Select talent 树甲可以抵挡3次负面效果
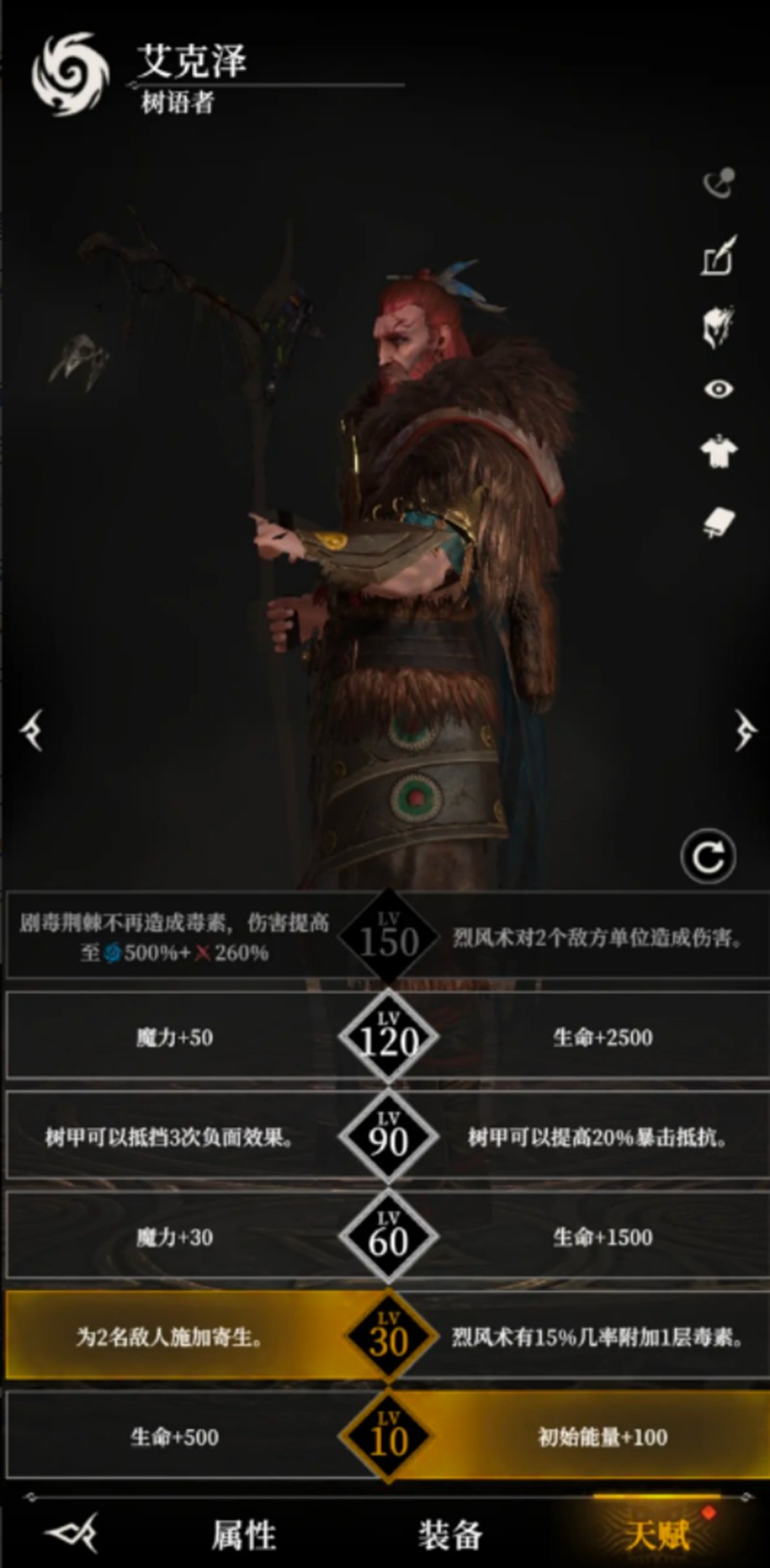The height and width of the screenshot is (1568, 770). click(x=171, y=1137)
